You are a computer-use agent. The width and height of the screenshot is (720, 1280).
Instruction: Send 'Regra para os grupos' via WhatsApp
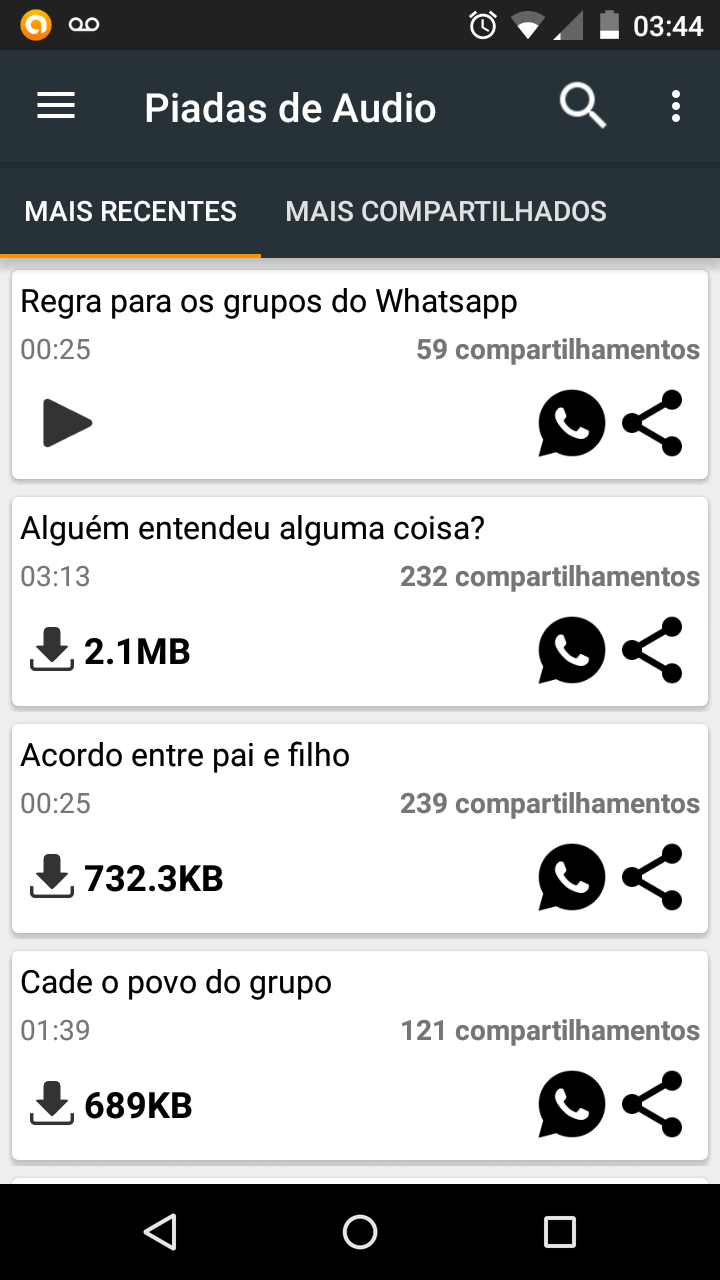(x=571, y=424)
